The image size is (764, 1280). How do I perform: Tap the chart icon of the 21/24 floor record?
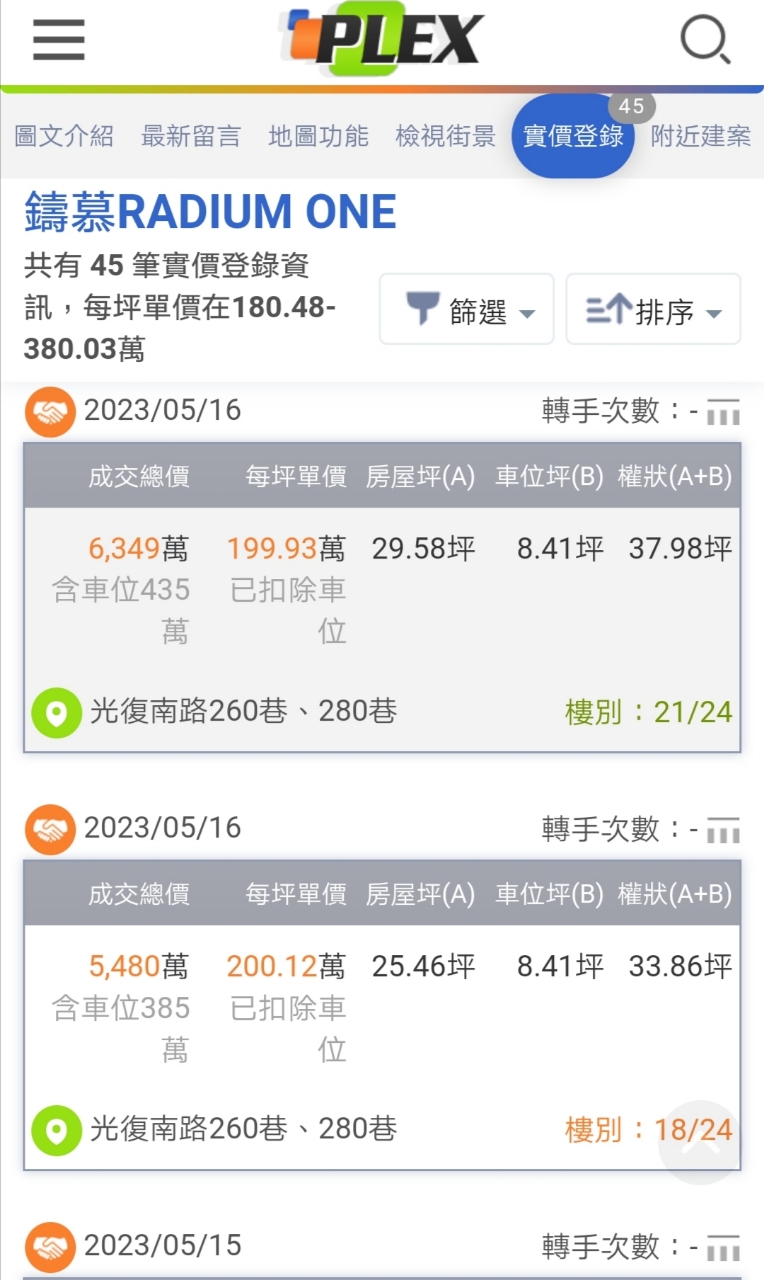[x=723, y=411]
